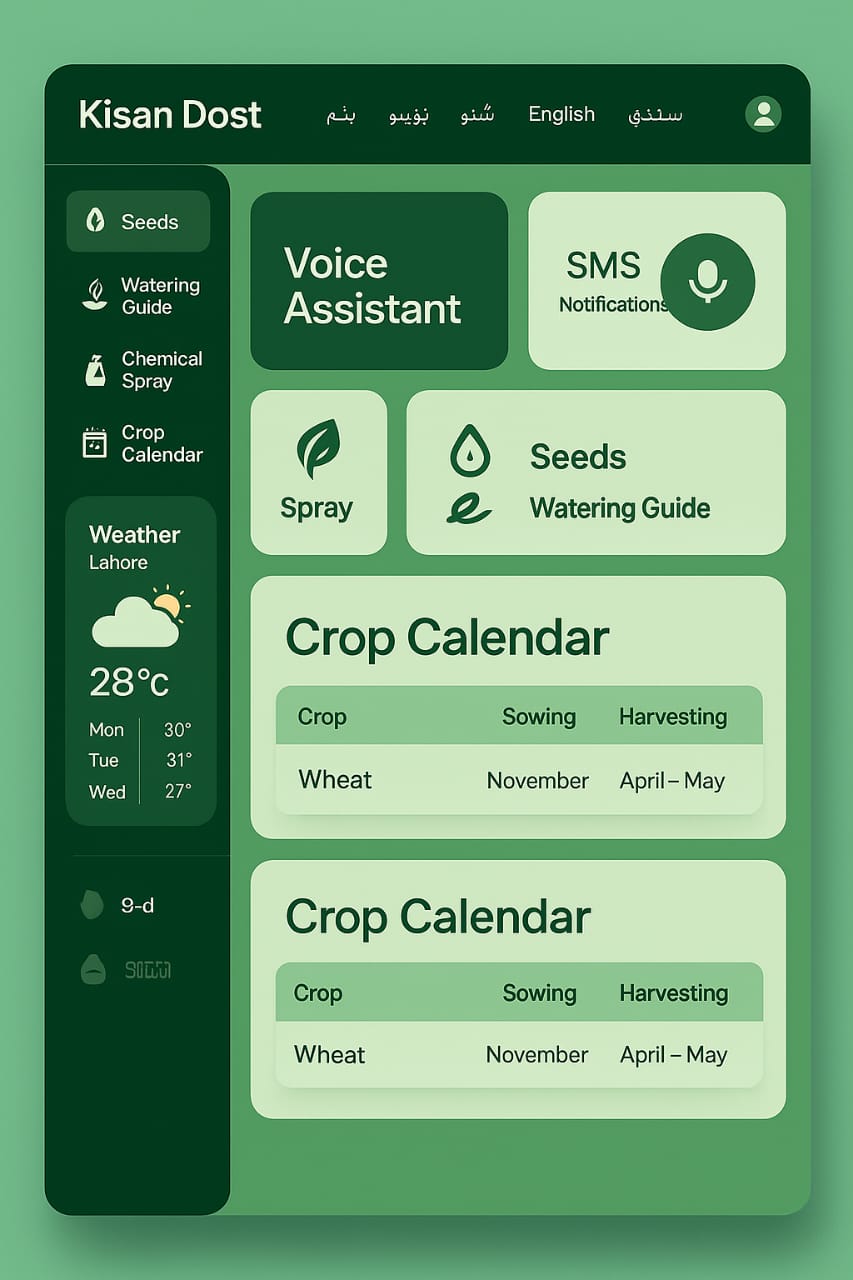Tap the microphone button

point(707,281)
